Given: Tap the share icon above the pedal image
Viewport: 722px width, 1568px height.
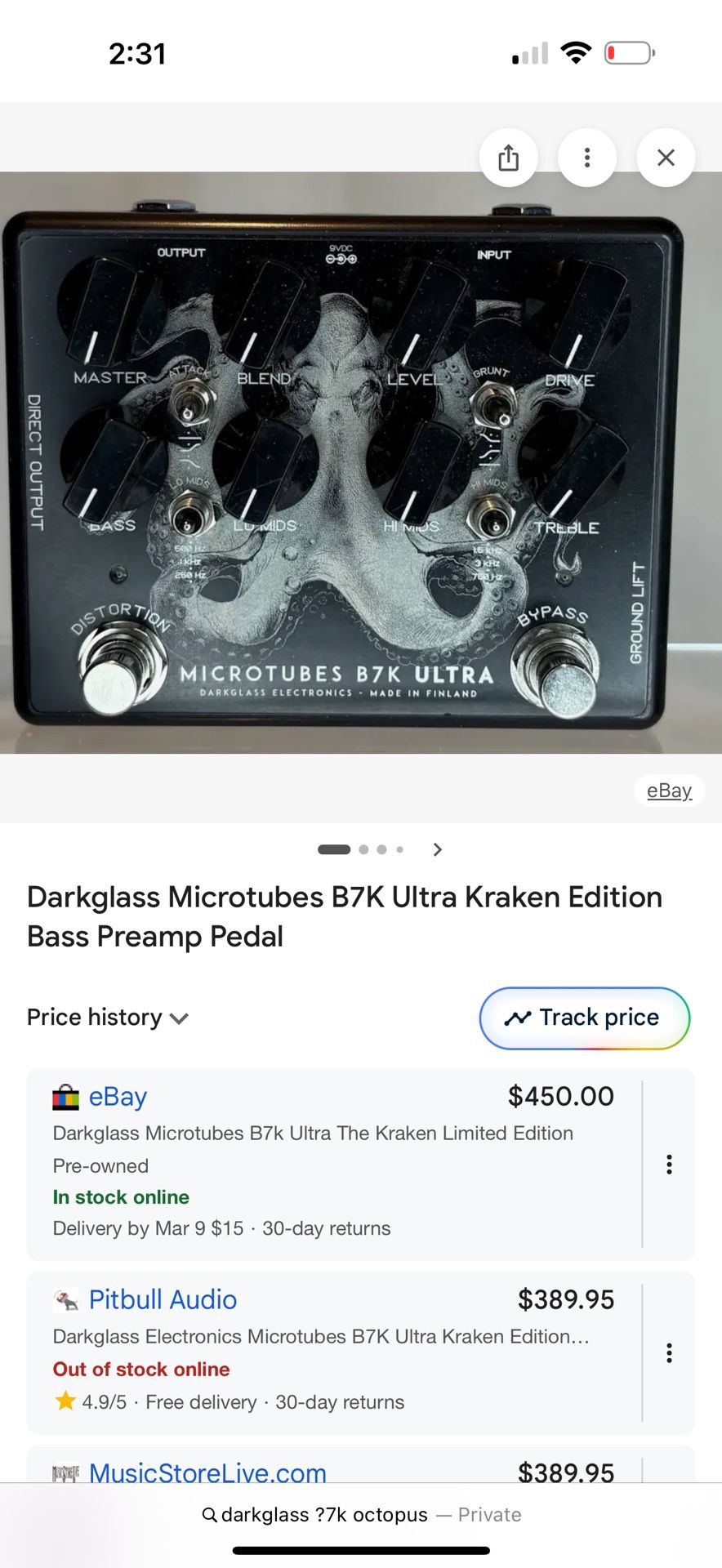Looking at the screenshot, I should point(508,158).
